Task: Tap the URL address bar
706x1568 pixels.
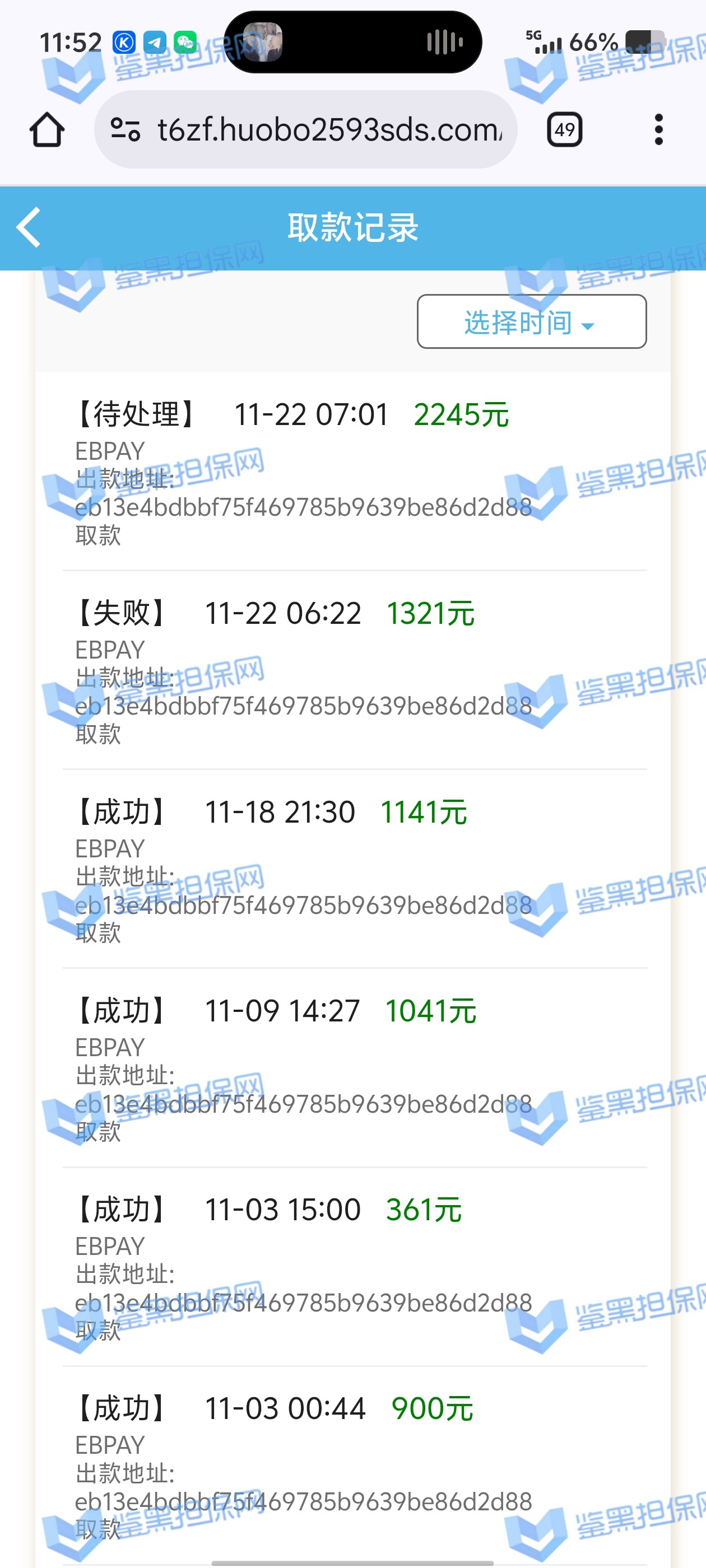Action: pos(329,130)
